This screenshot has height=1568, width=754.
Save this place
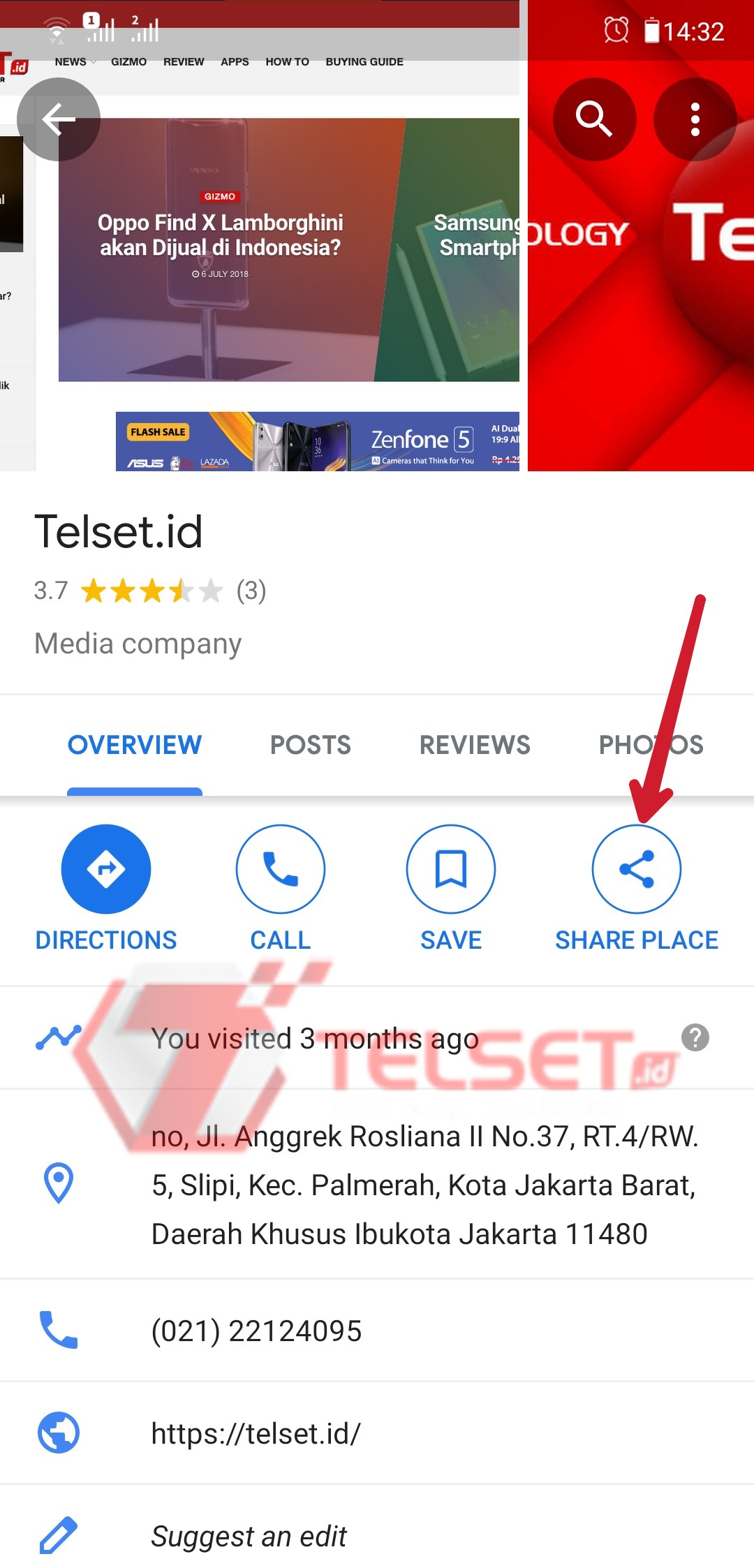tap(451, 869)
